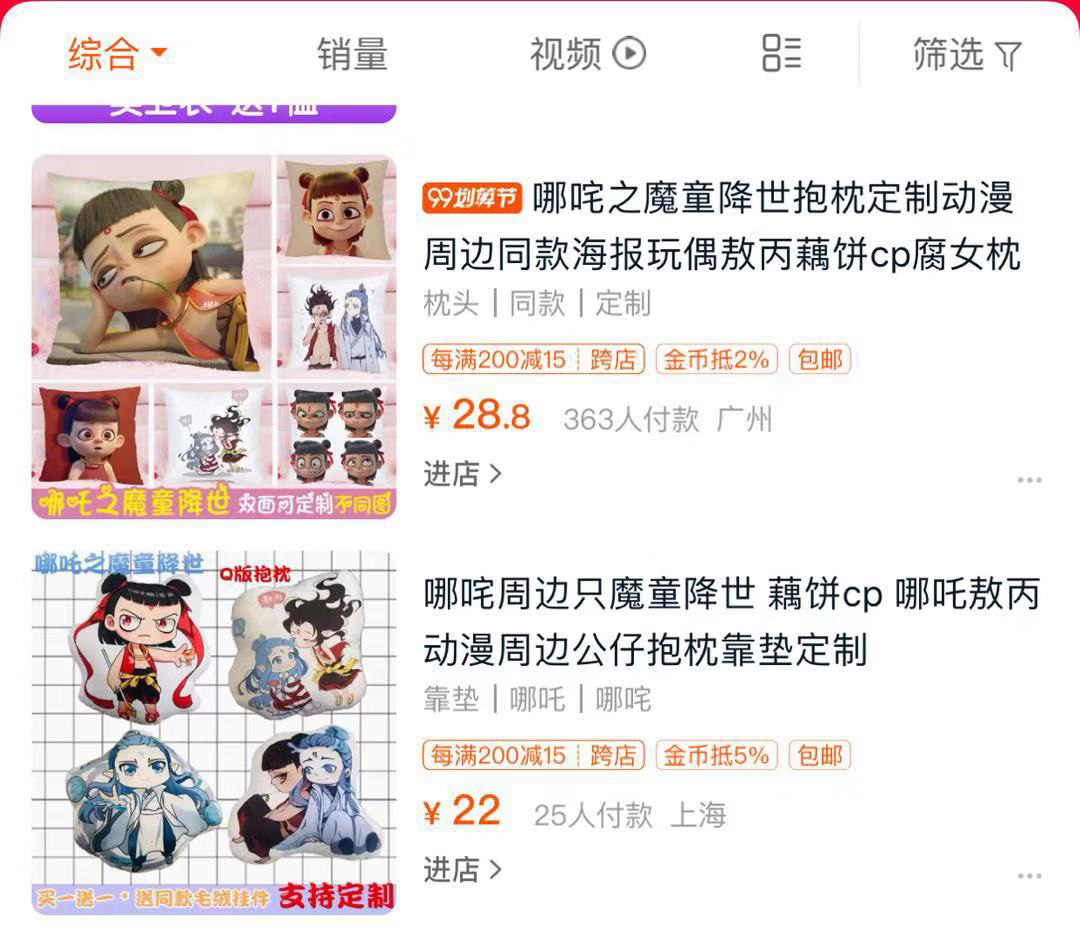Toggle the list/grid layout icon
The image size is (1080, 943).
[x=781, y=54]
